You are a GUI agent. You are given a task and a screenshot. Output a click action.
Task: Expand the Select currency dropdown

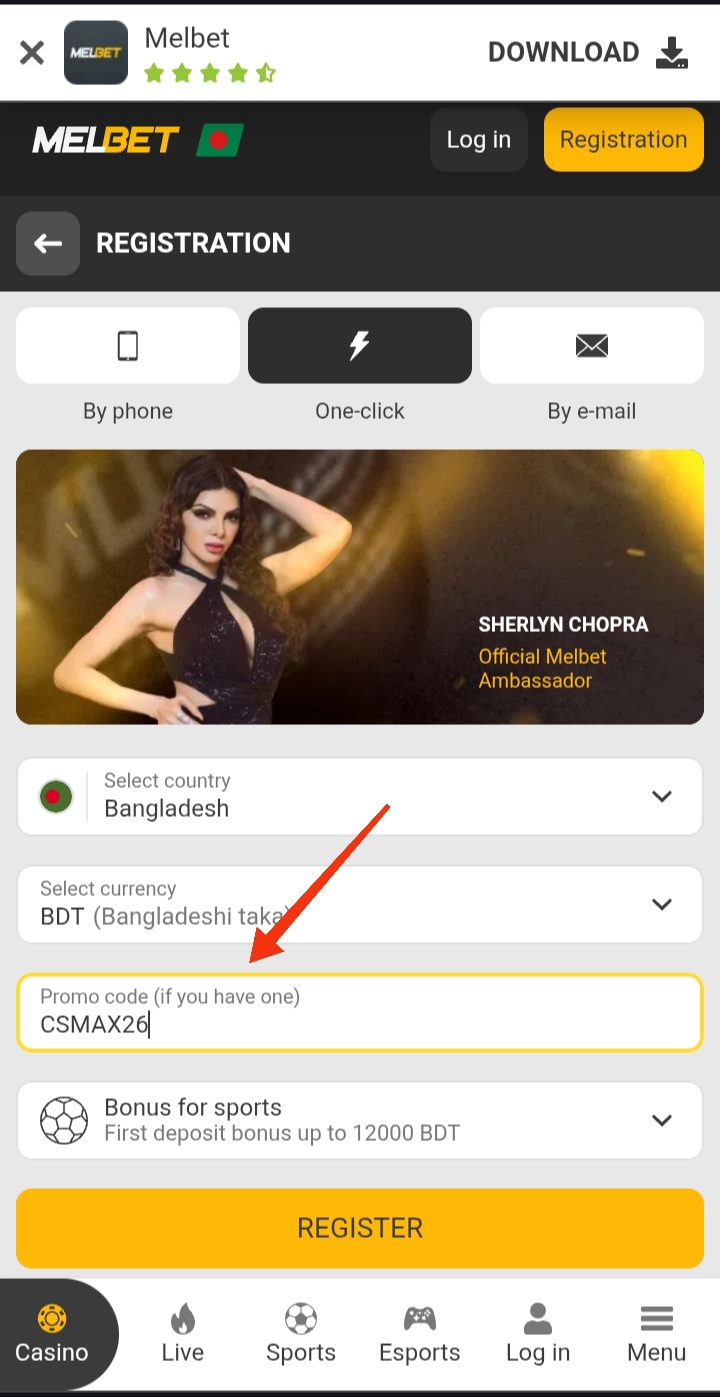point(360,904)
